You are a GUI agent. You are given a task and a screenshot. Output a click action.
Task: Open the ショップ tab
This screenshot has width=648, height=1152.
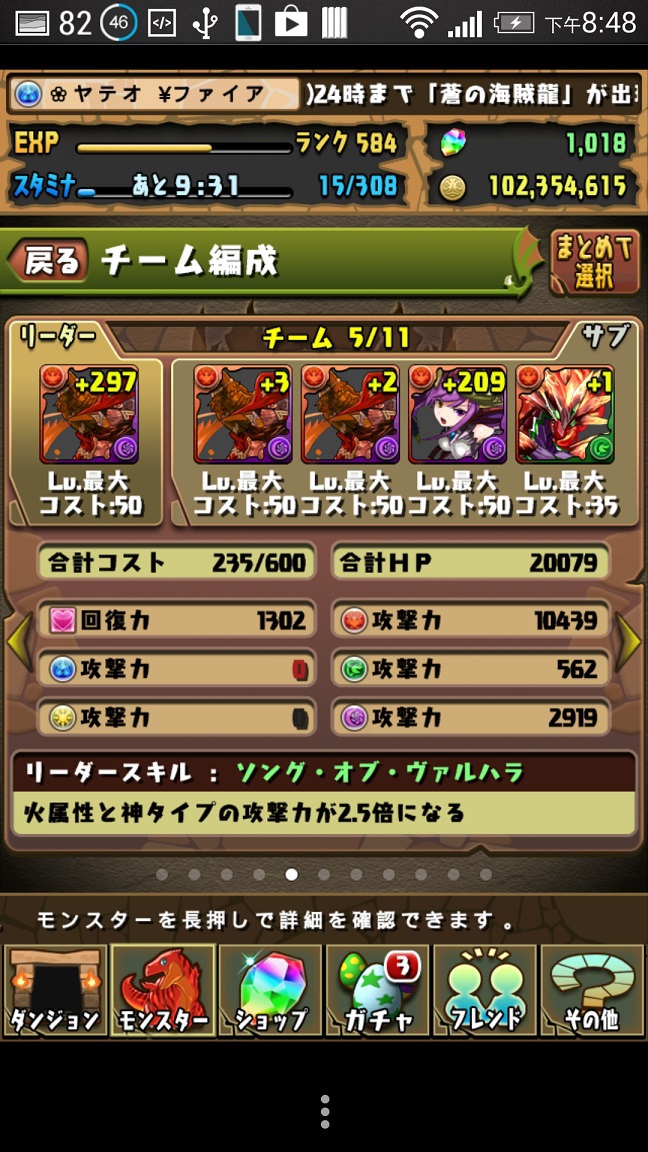click(270, 990)
